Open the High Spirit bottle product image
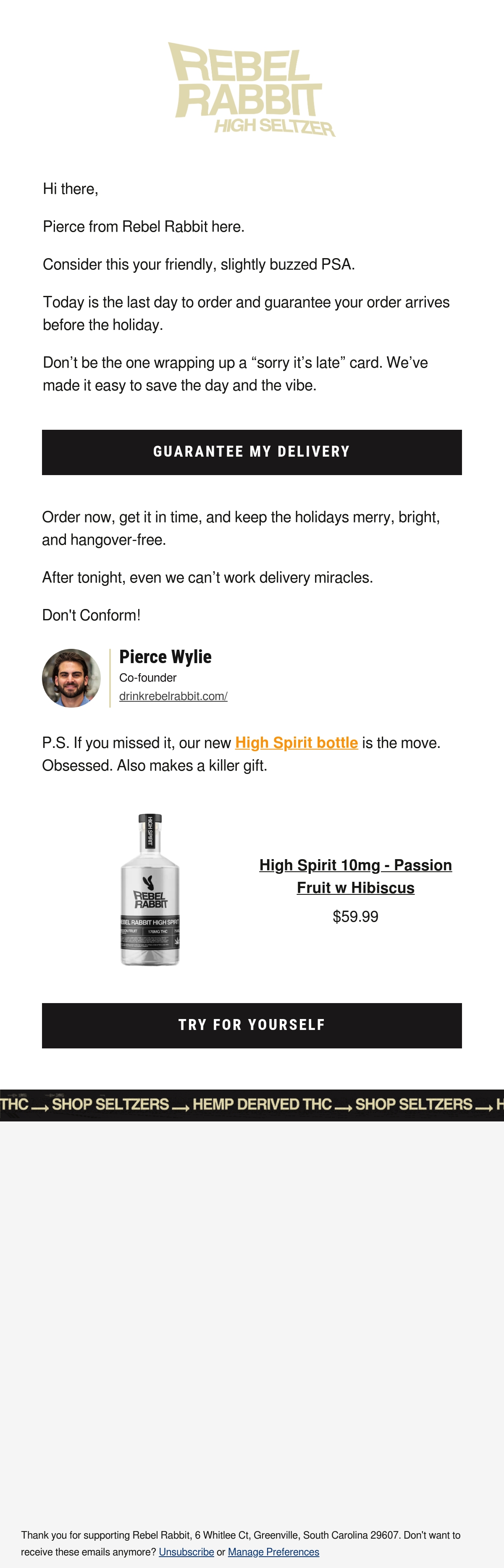The image size is (504, 1568). coord(150,889)
